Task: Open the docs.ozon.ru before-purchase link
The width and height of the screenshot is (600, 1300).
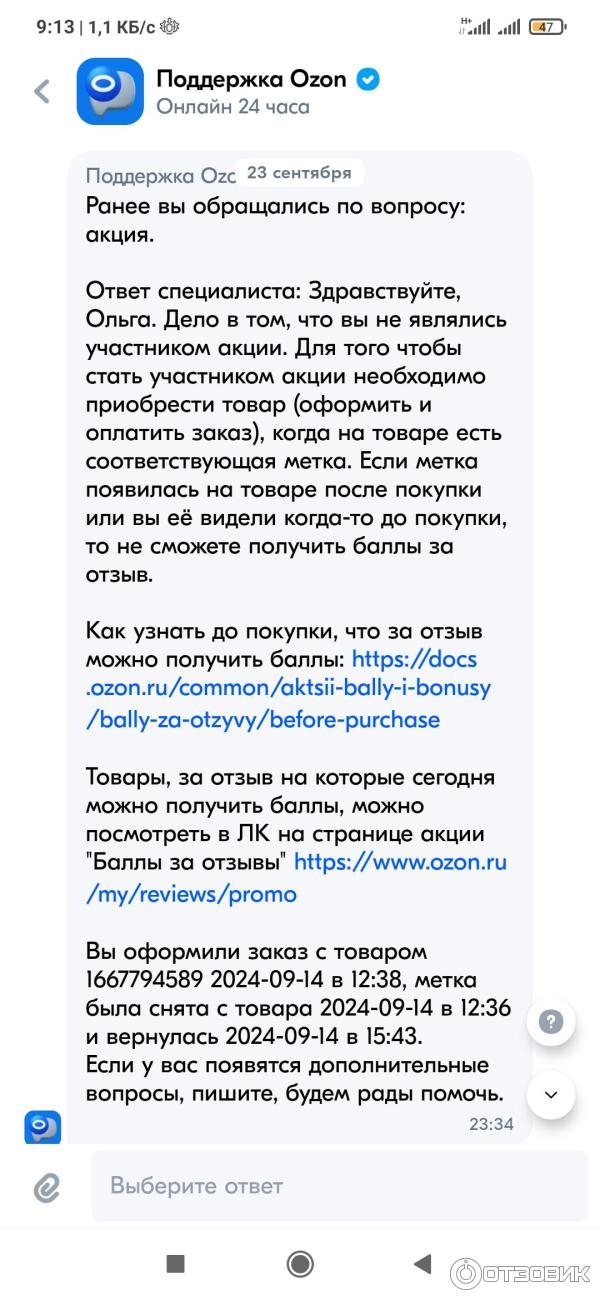Action: click(x=289, y=689)
